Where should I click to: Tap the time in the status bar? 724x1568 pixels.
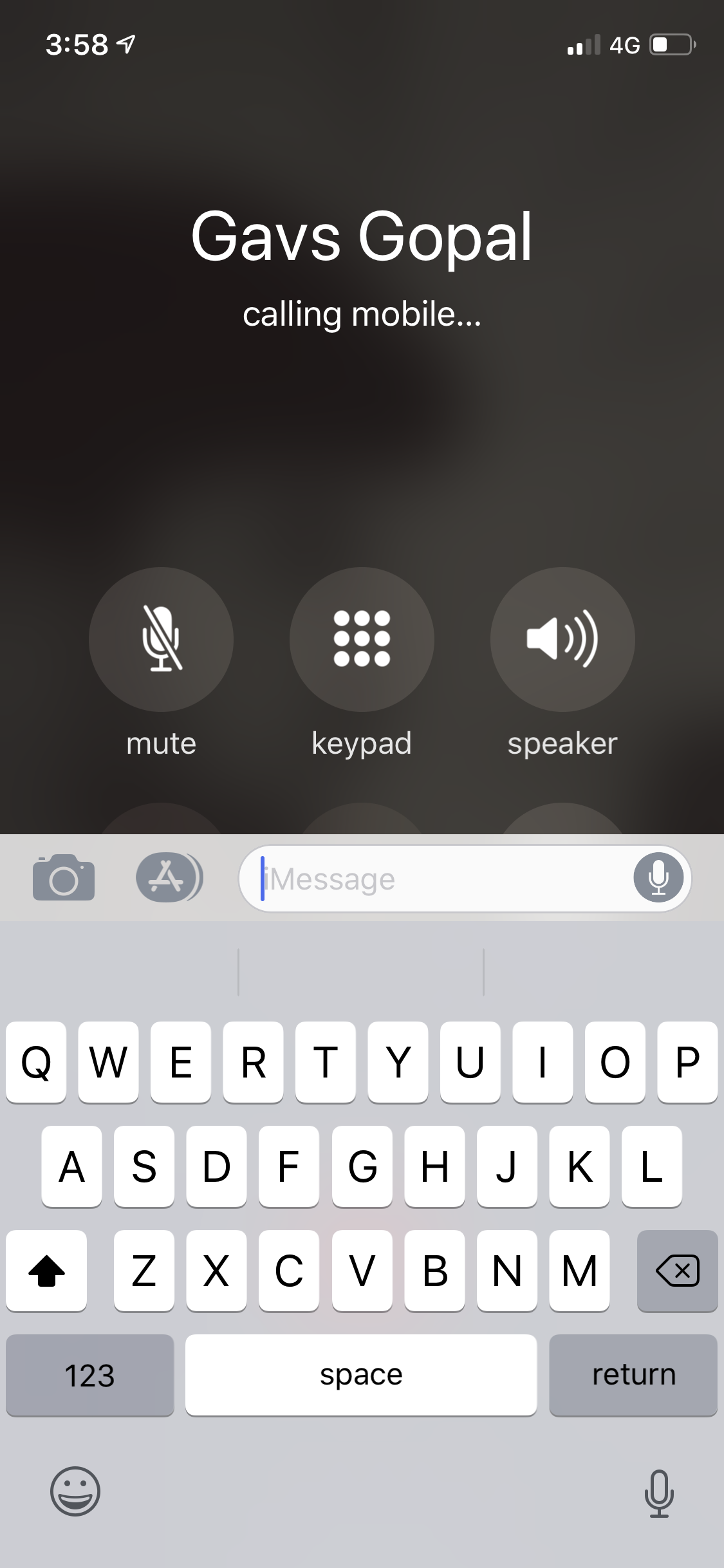(x=77, y=42)
